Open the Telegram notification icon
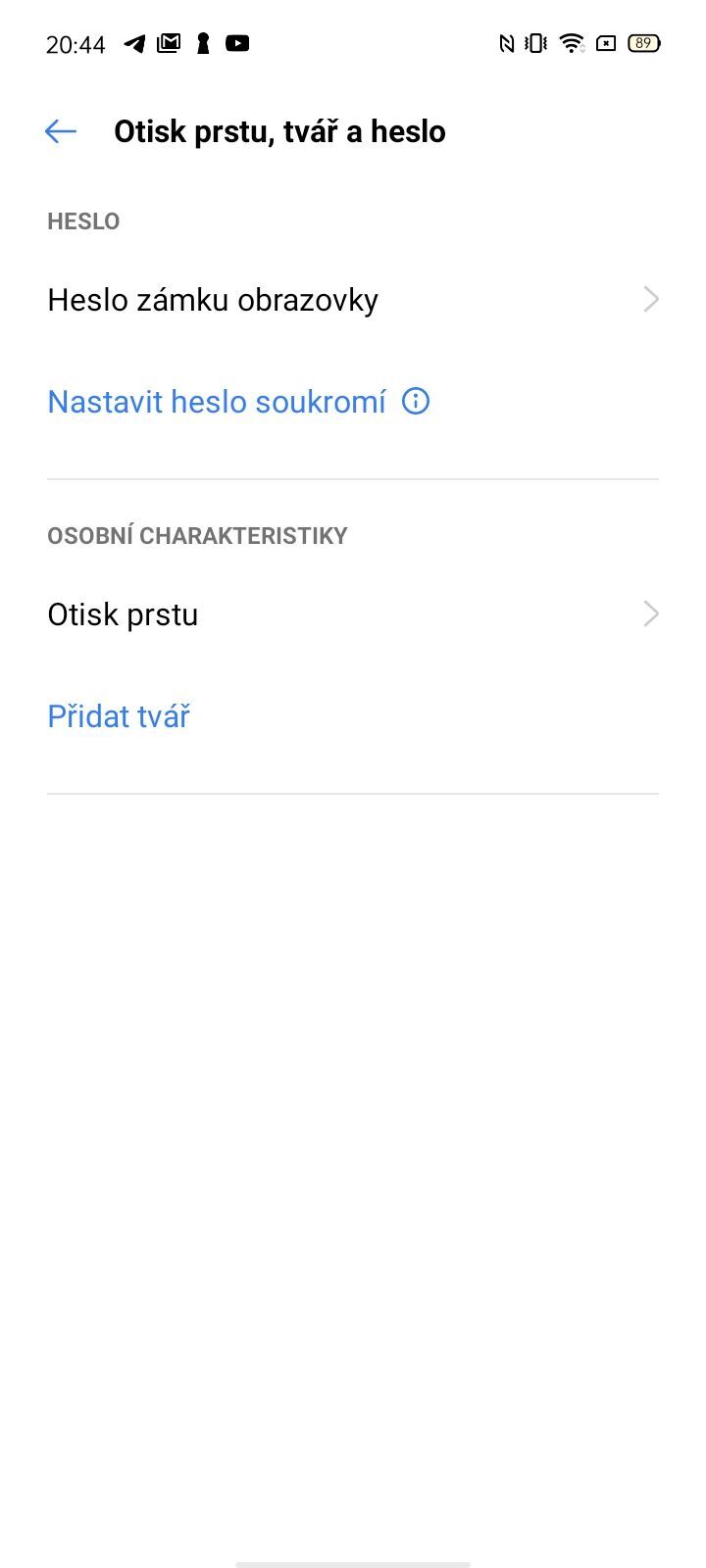 (132, 42)
